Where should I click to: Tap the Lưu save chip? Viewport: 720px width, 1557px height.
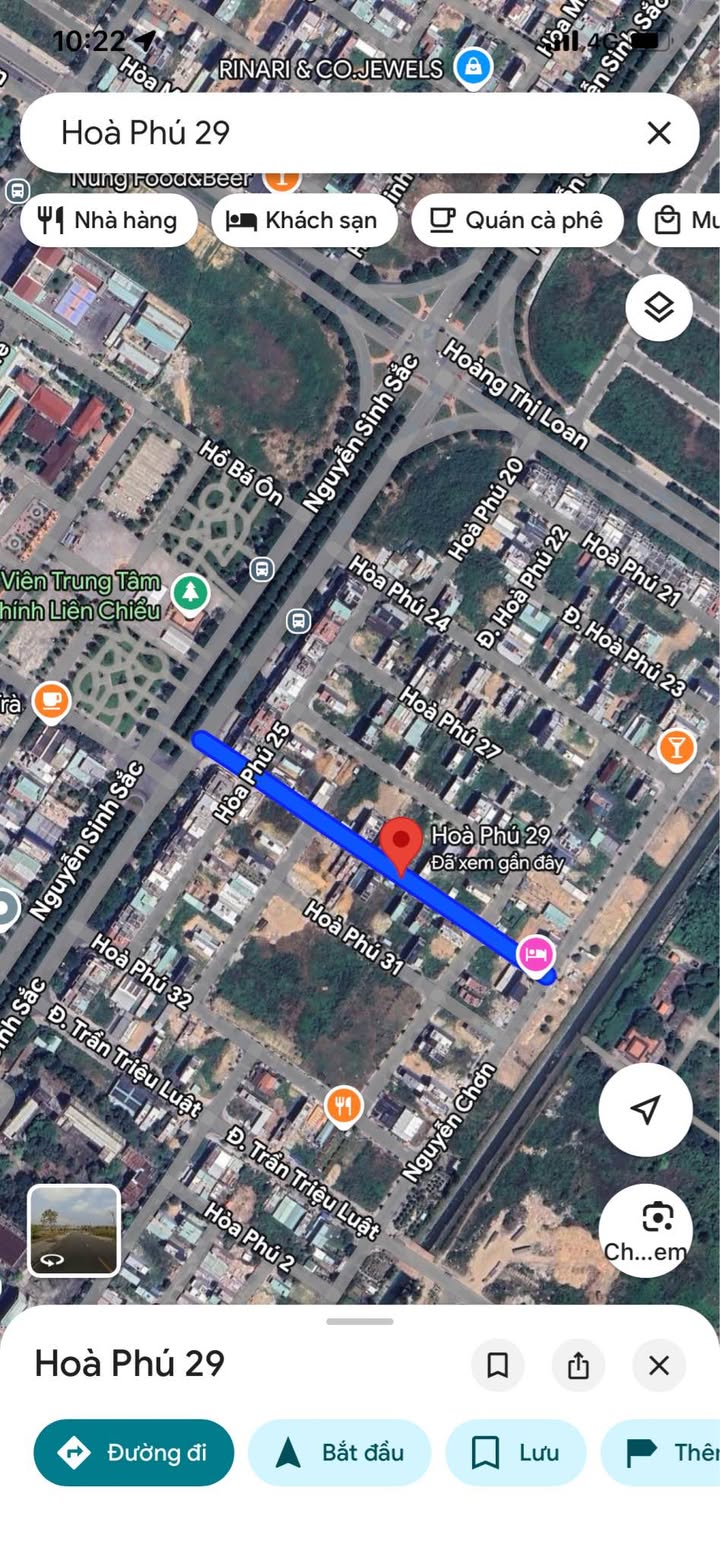click(515, 1452)
